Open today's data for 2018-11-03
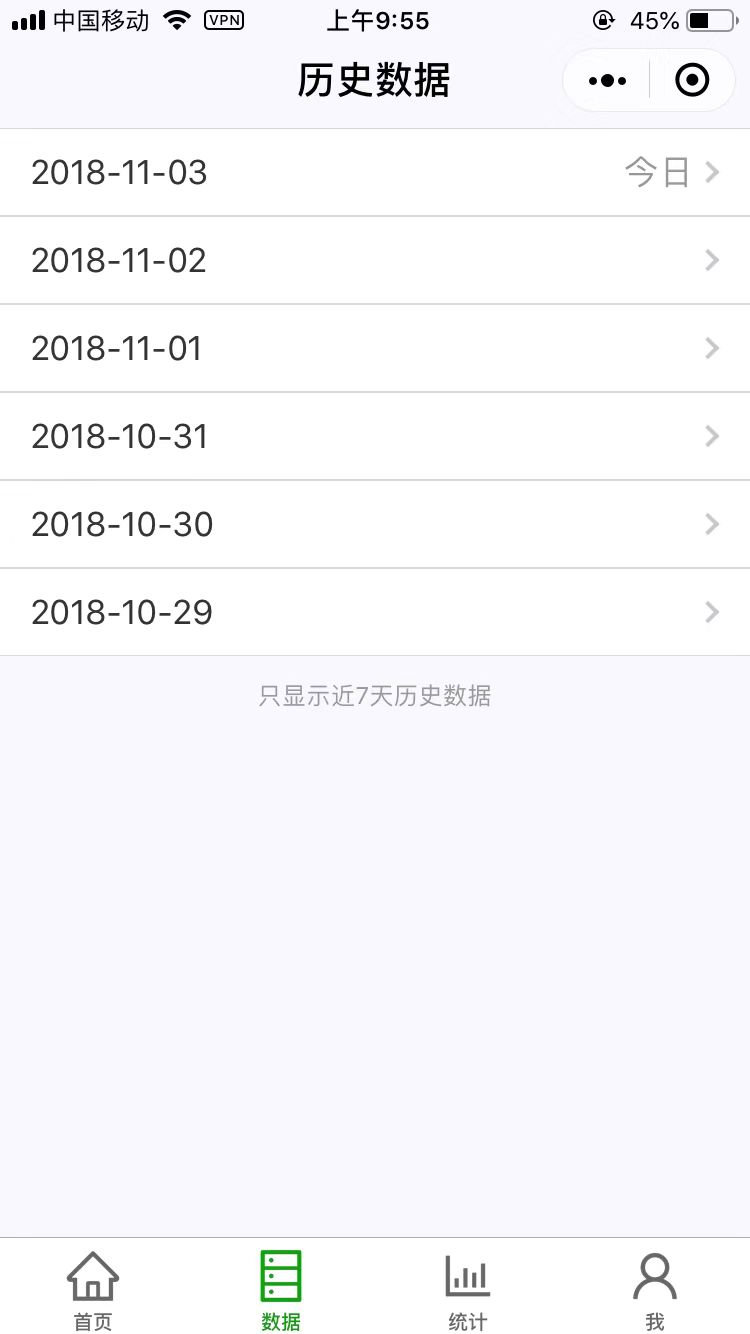Viewport: 750px width, 1334px height. (x=375, y=172)
